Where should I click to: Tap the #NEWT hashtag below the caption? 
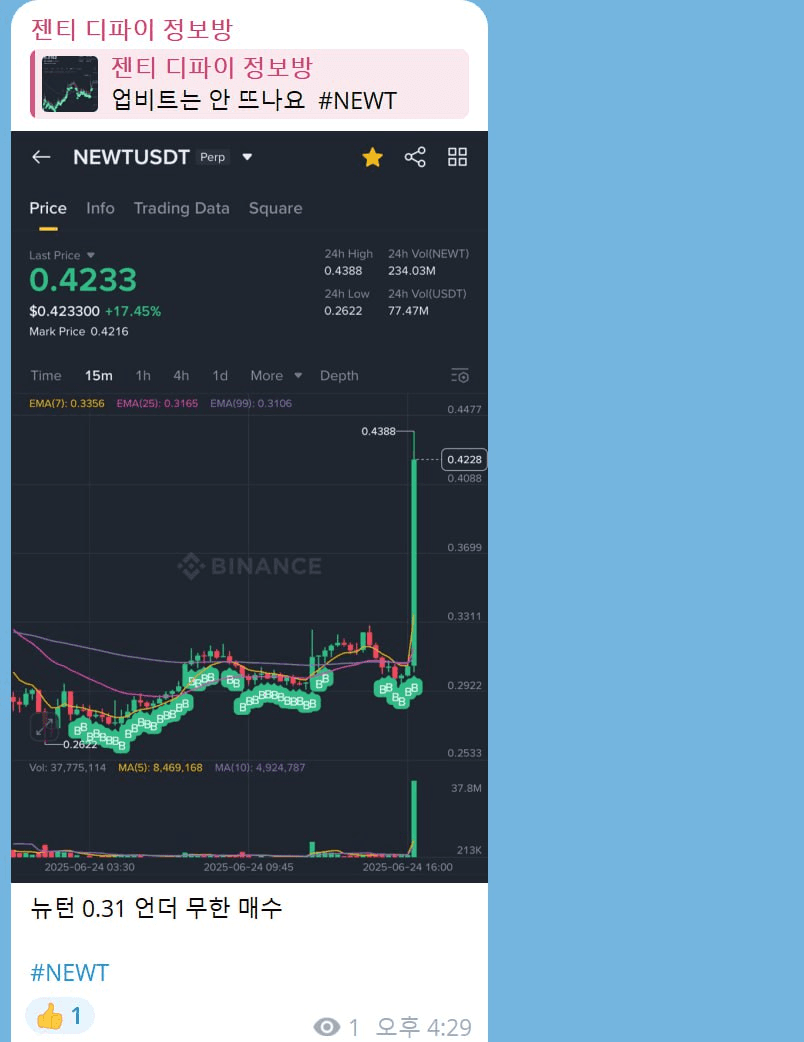70,972
